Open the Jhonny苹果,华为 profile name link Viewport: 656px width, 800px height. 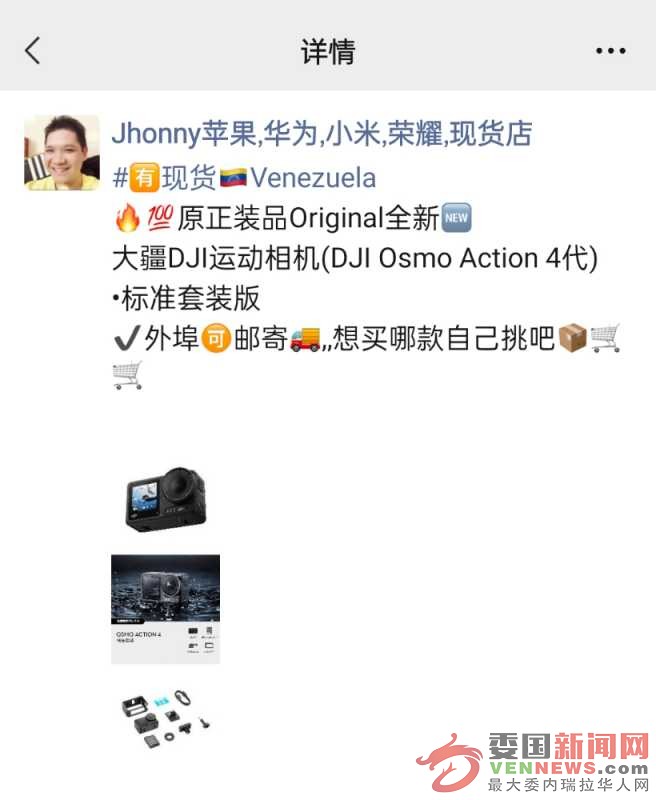click(x=321, y=133)
